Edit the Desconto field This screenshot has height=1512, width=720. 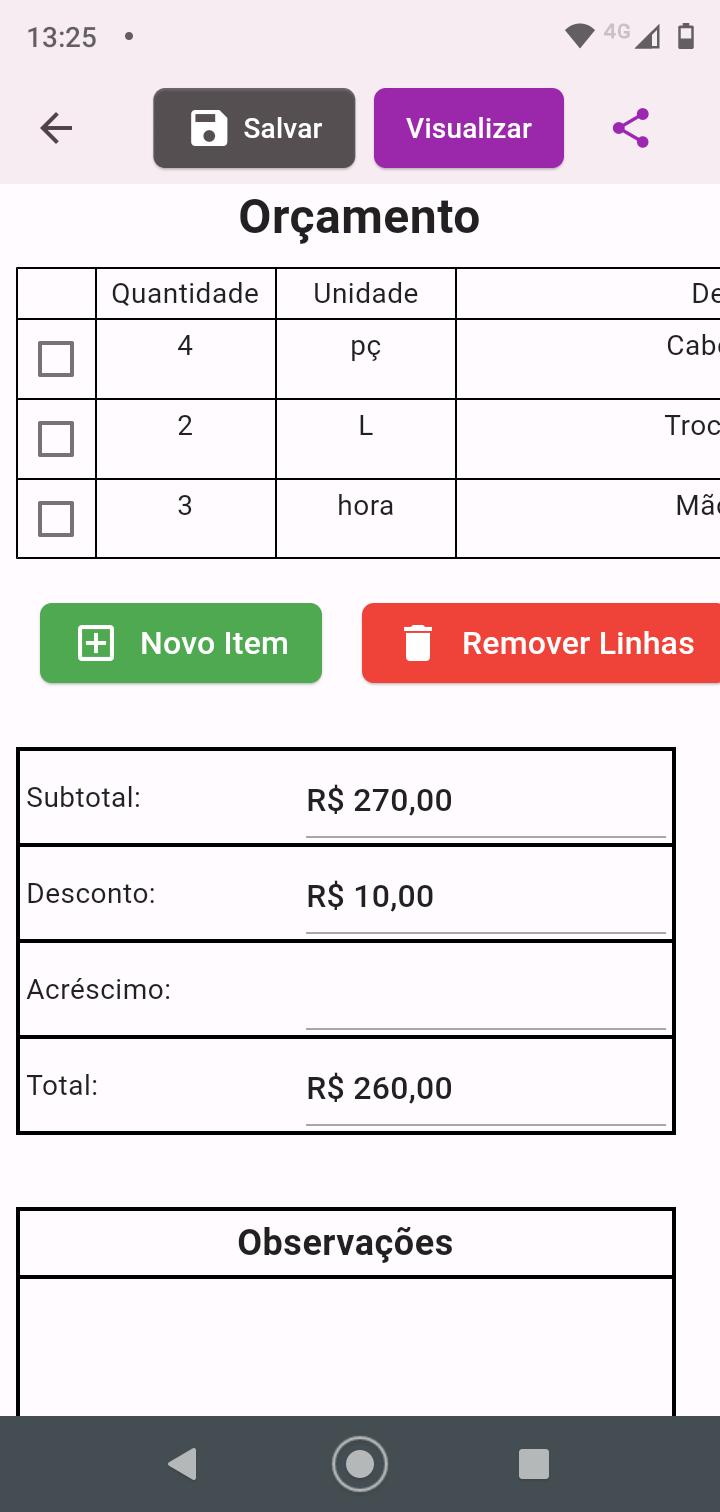[486, 896]
